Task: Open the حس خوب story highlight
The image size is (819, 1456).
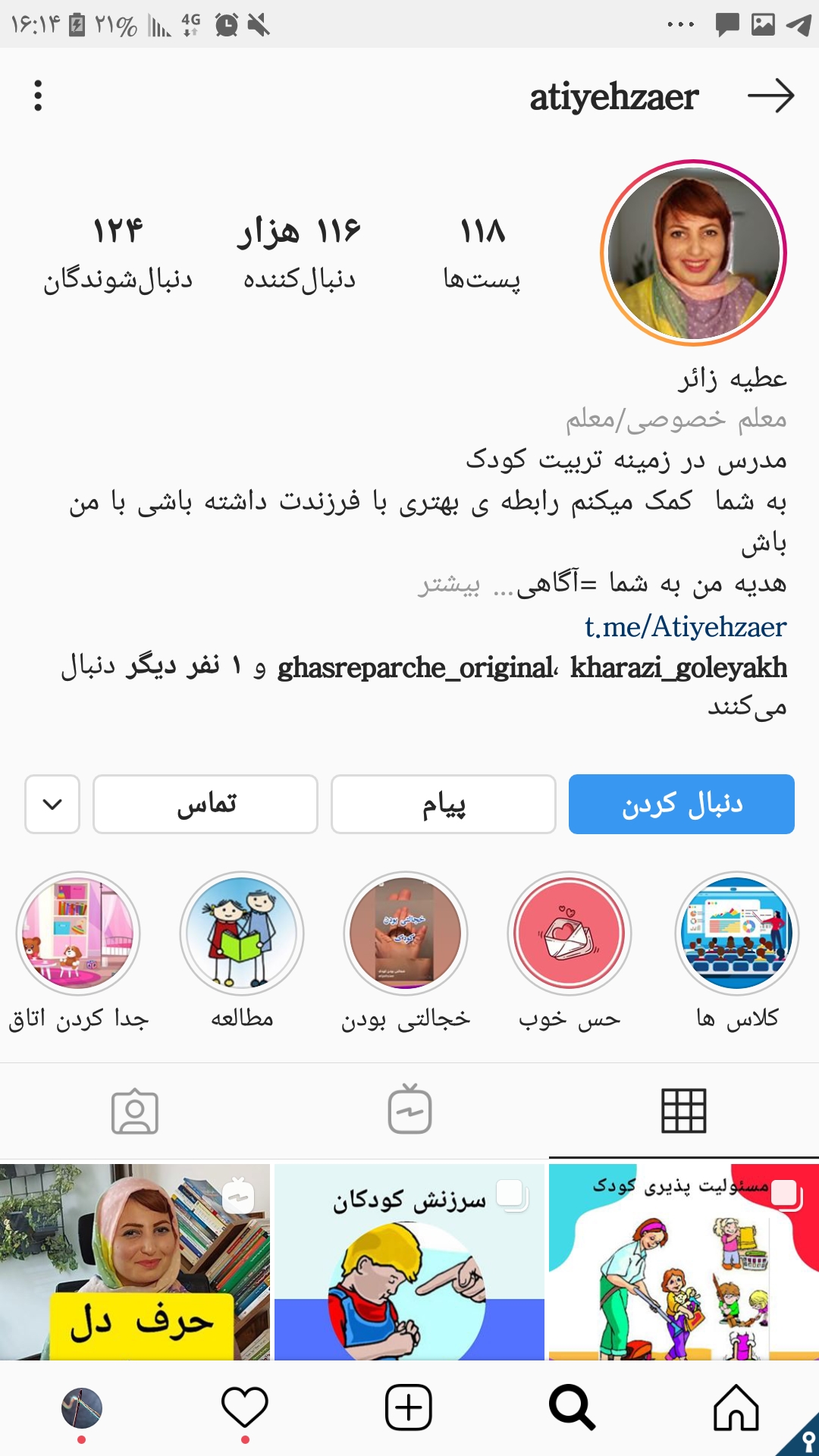Action: coord(569,933)
